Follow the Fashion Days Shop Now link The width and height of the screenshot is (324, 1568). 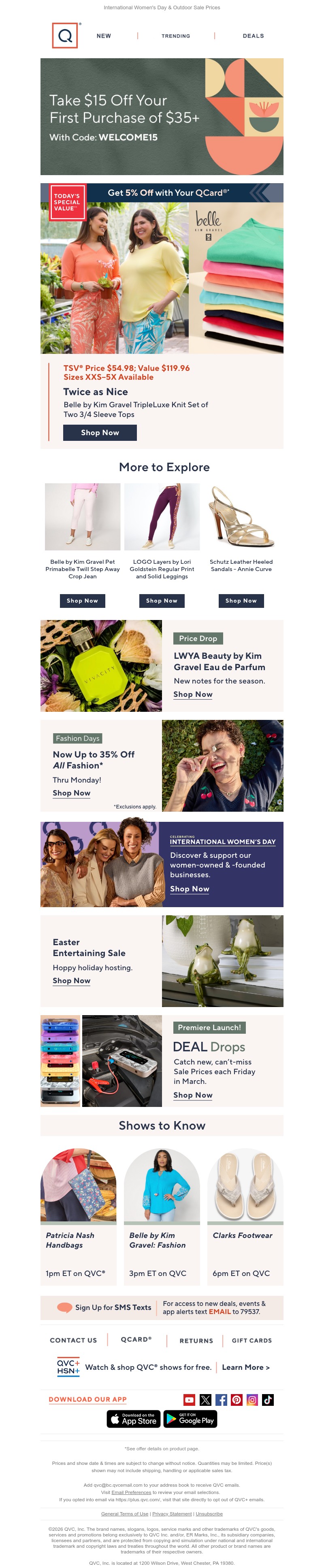(71, 793)
